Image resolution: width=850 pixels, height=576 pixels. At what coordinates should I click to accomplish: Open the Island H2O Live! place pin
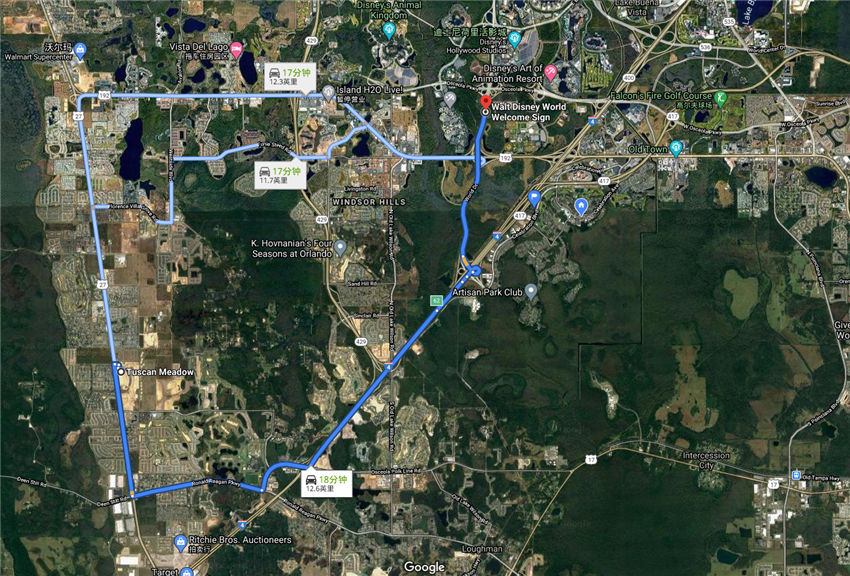point(329,92)
